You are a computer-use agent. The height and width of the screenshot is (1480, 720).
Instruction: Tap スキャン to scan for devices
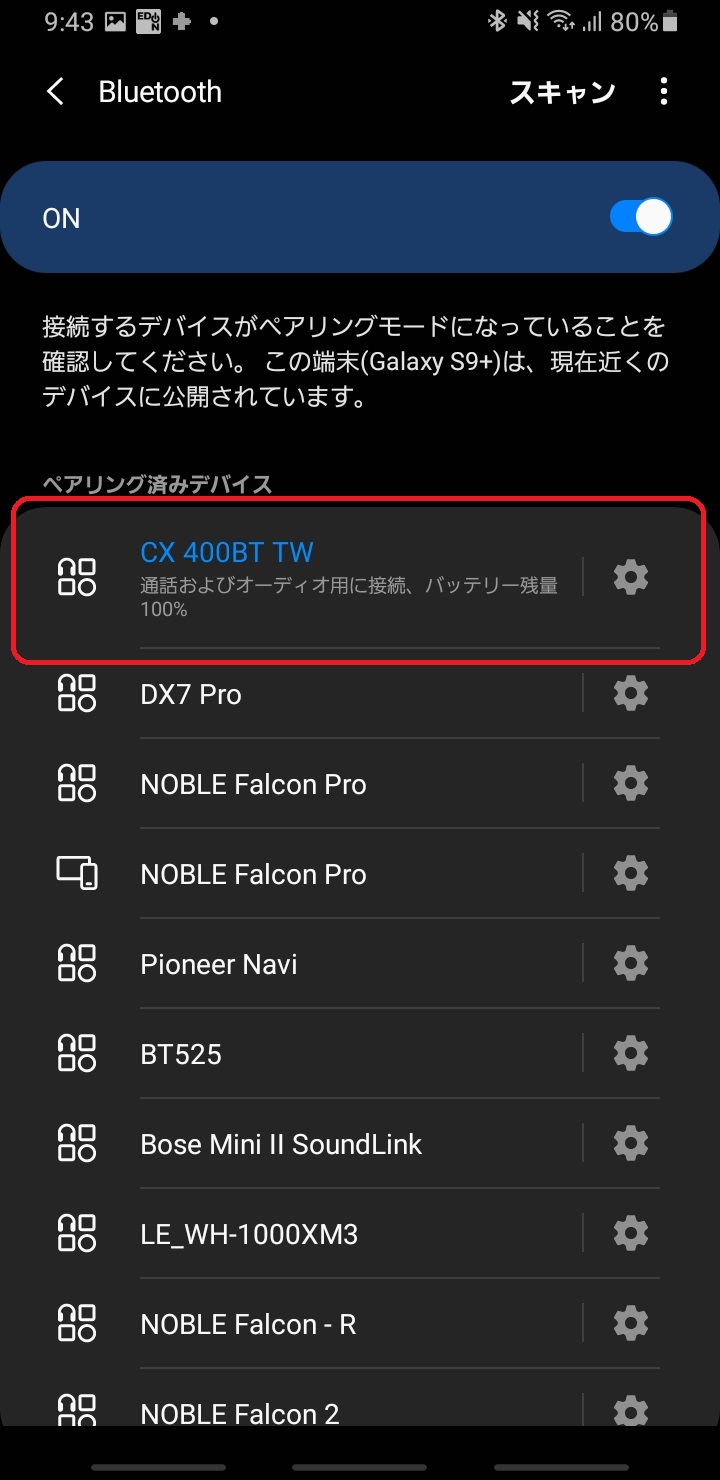point(562,92)
